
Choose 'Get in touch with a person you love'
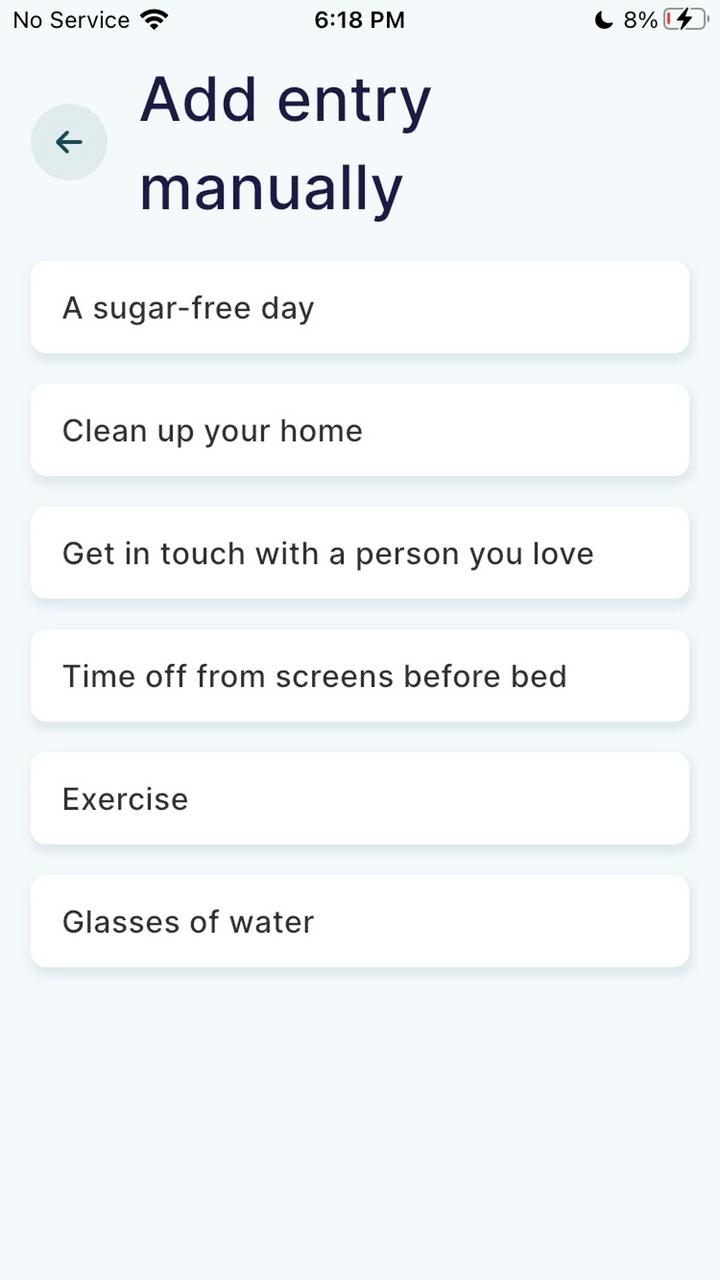click(360, 553)
